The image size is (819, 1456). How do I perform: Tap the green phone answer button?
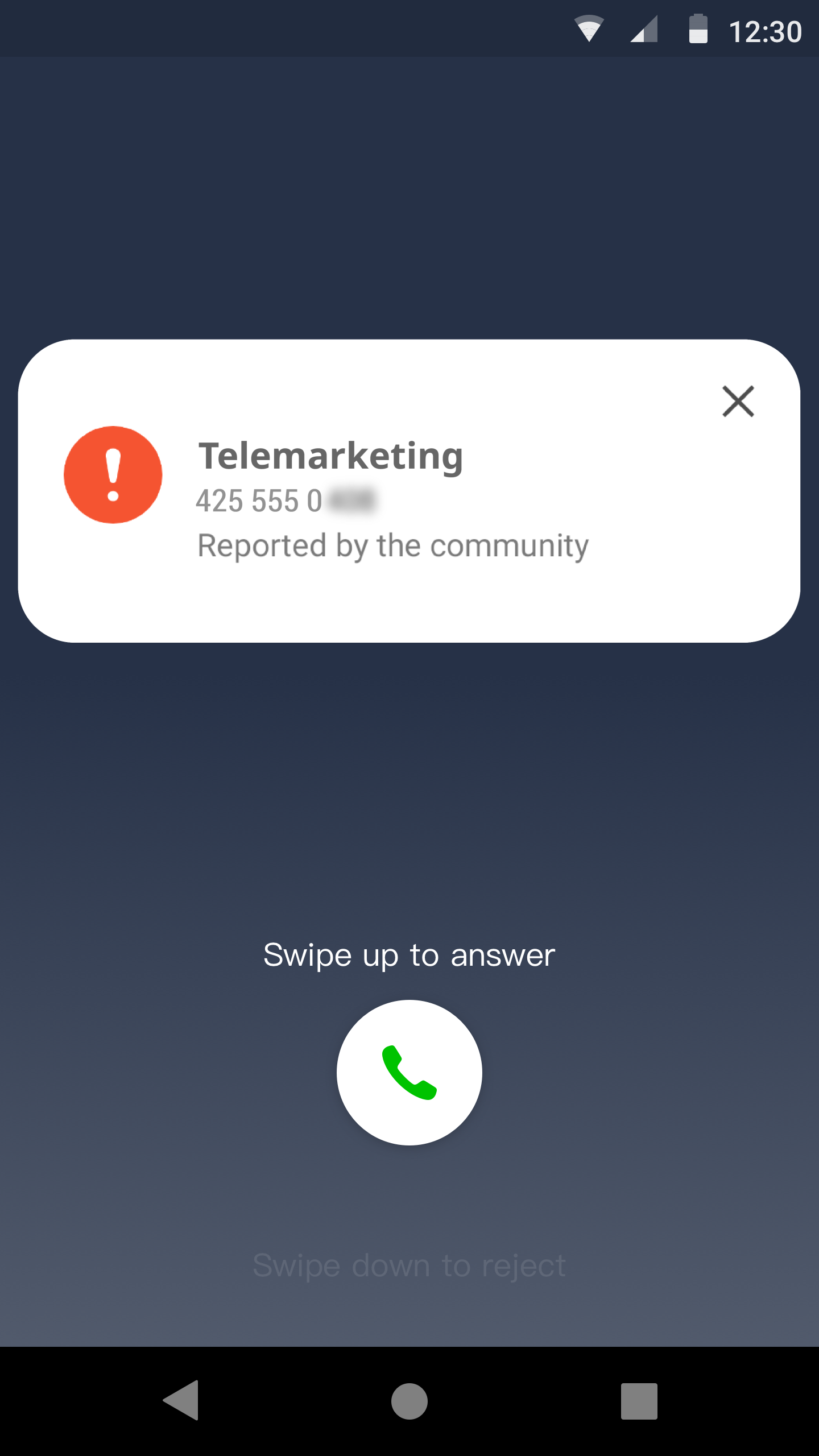coord(409,1073)
